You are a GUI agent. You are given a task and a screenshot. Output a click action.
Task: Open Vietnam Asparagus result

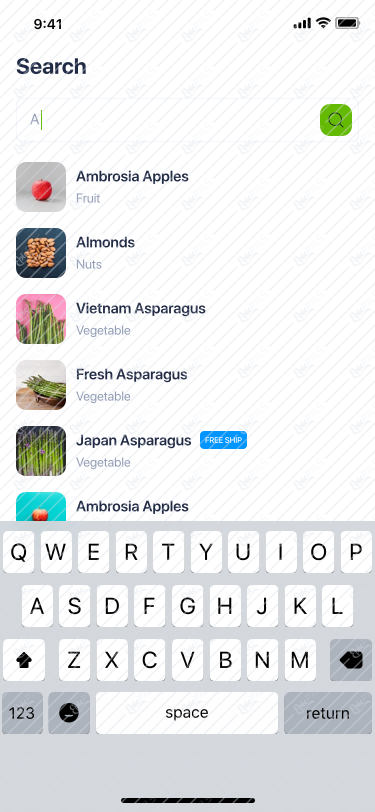pos(188,318)
